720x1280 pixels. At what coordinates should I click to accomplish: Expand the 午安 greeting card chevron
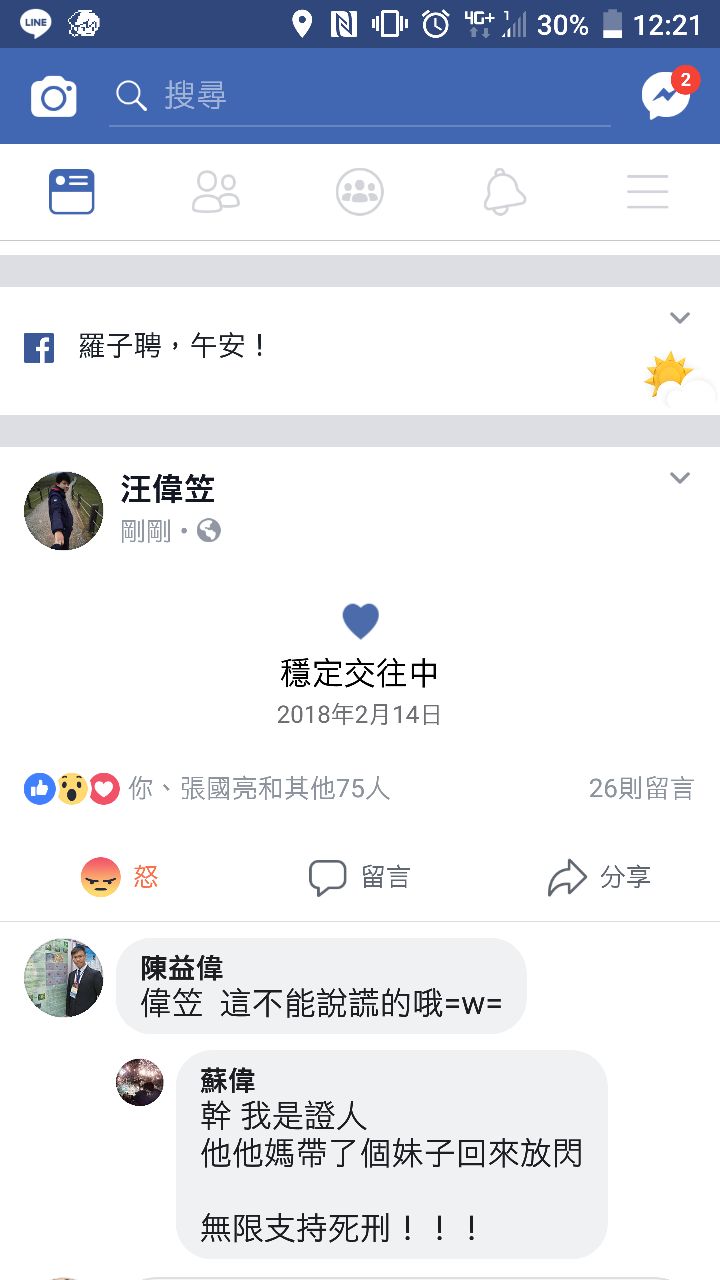tap(680, 318)
